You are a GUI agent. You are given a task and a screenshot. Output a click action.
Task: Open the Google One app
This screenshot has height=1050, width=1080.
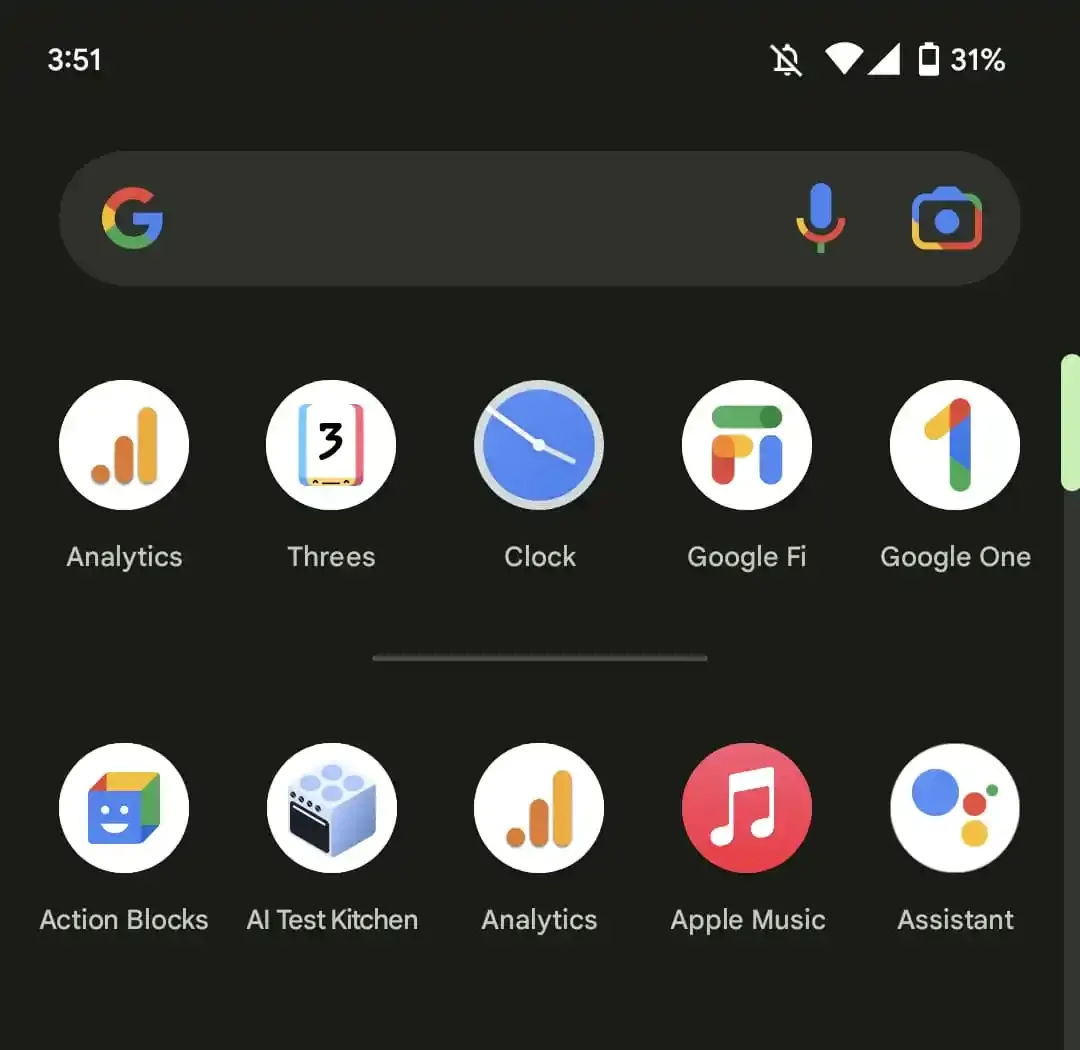coord(955,445)
